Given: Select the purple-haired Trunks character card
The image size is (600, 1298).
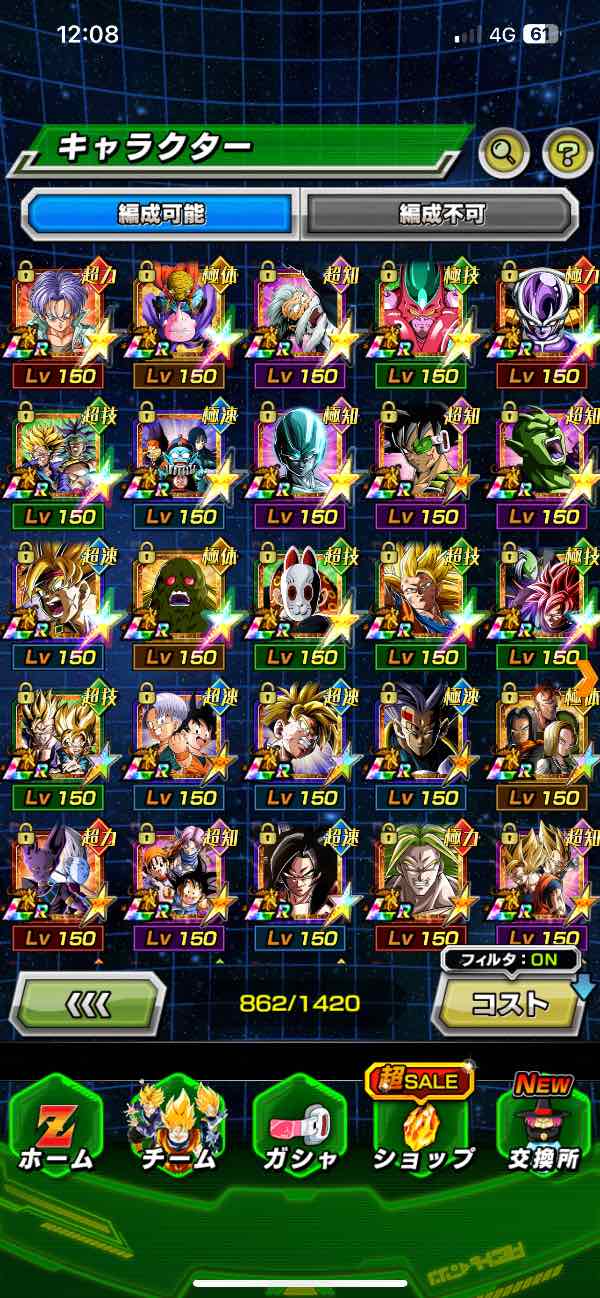Looking at the screenshot, I should click(60, 318).
